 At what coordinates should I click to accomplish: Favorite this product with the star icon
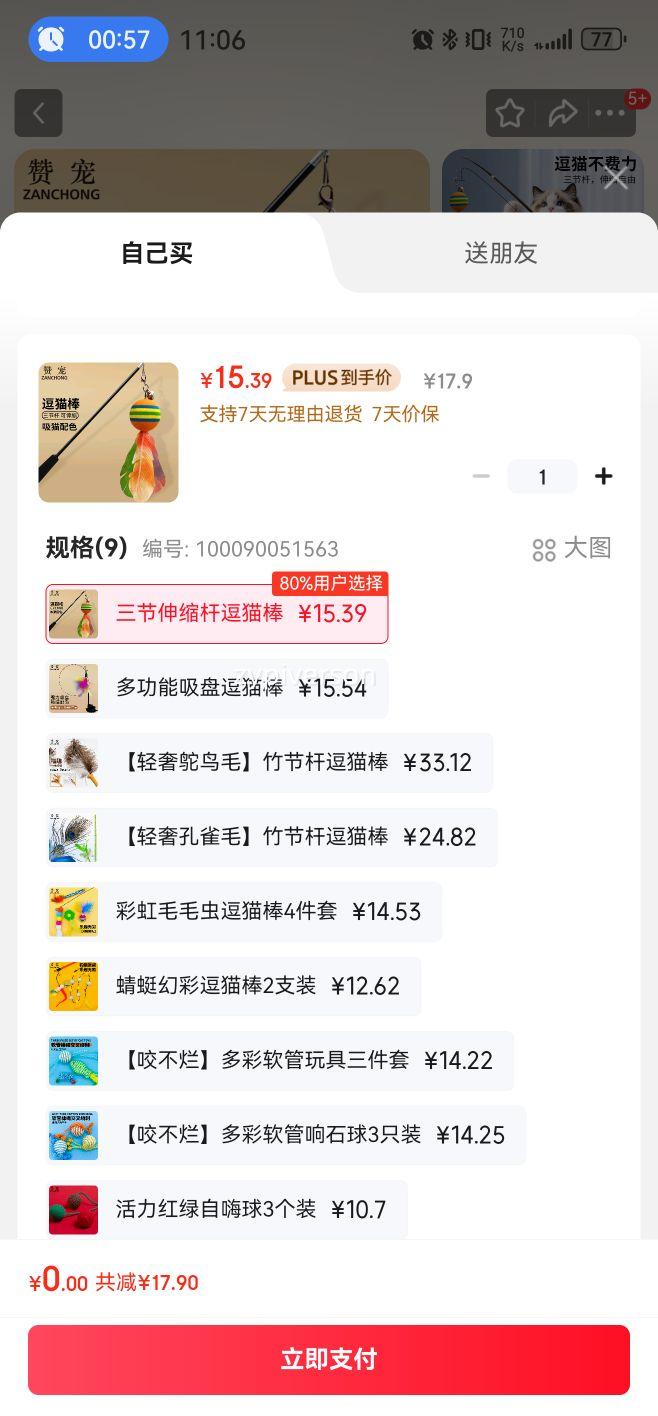510,113
